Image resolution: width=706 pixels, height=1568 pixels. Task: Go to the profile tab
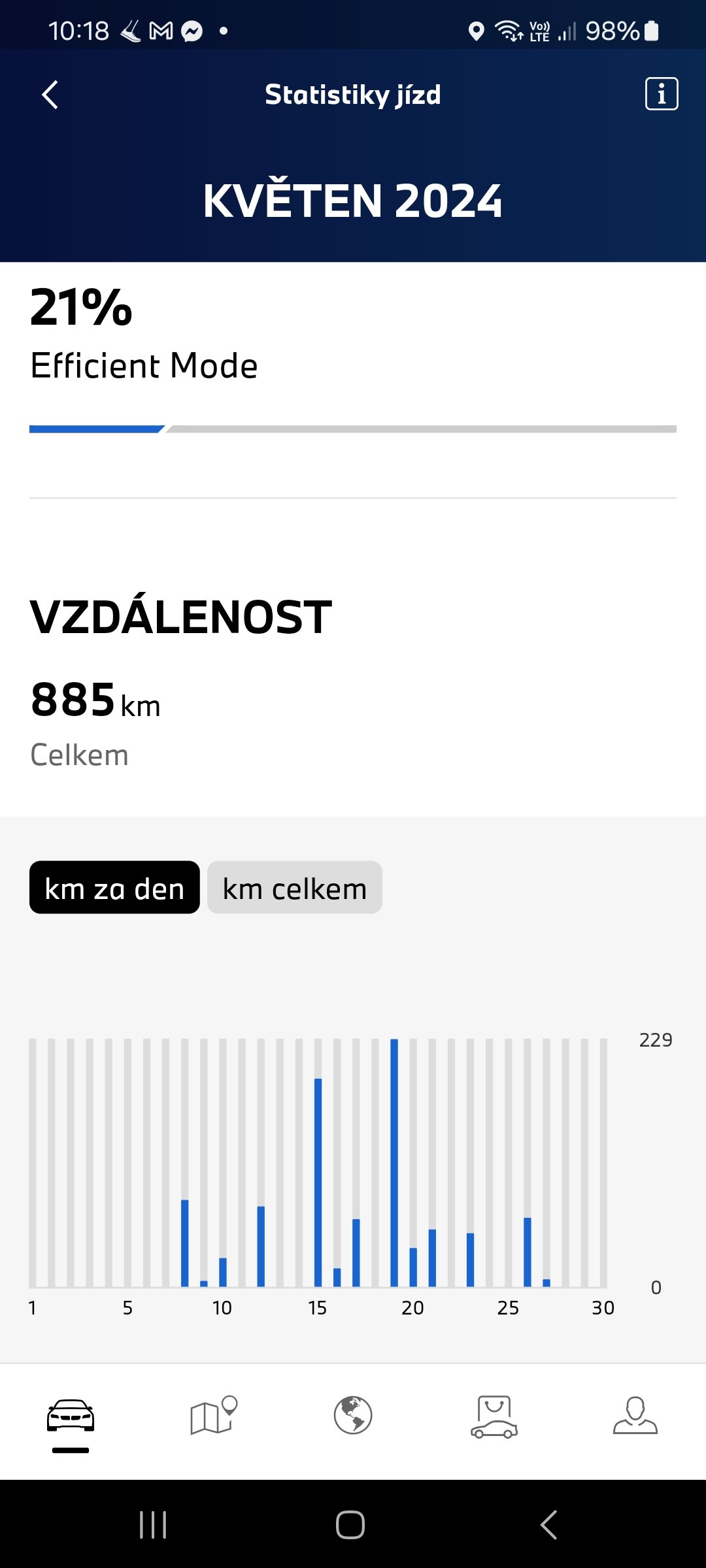pos(635,1416)
